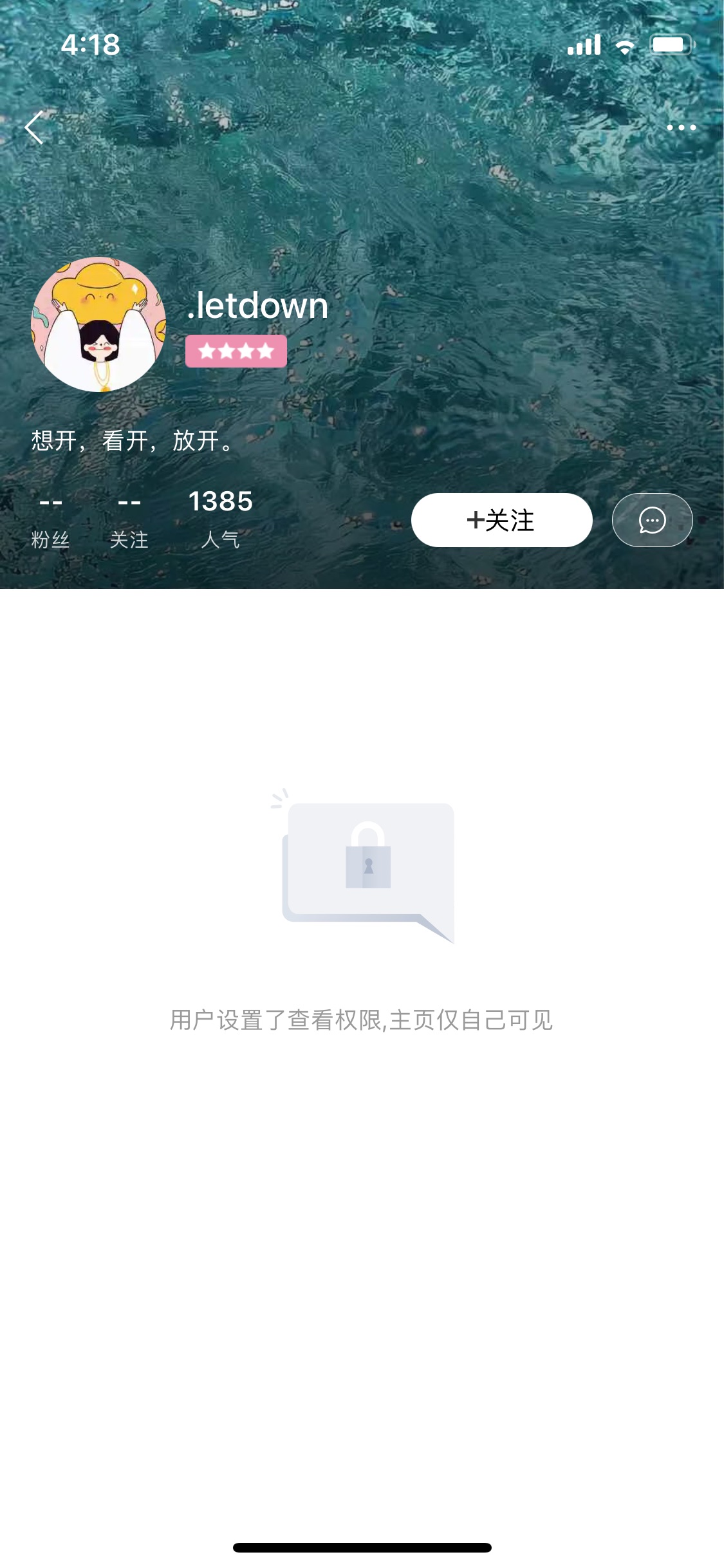Send a private message via chat bubble
Image resolution: width=724 pixels, height=1568 pixels.
(x=652, y=520)
